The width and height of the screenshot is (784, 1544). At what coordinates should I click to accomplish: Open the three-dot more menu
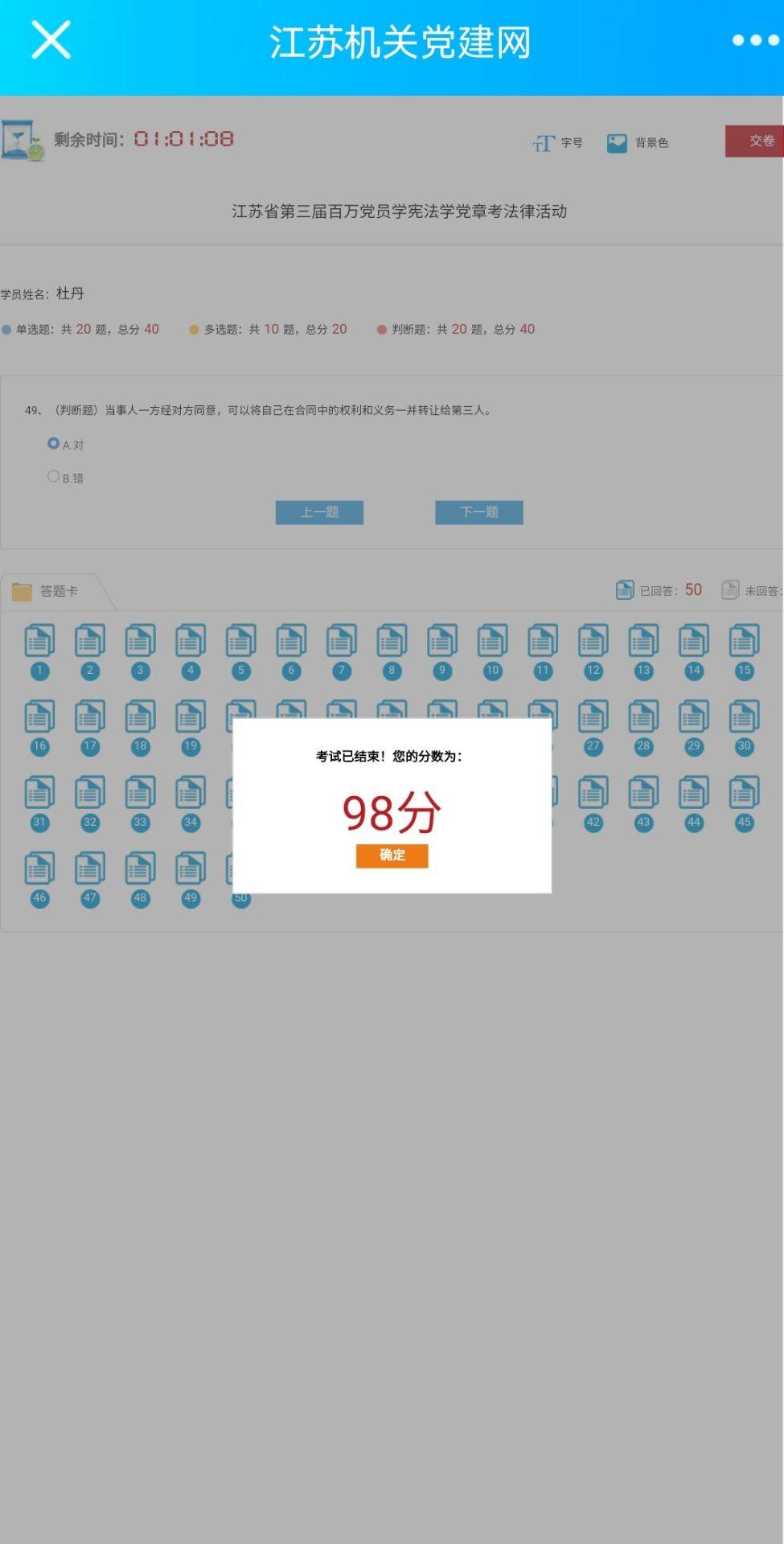(755, 40)
